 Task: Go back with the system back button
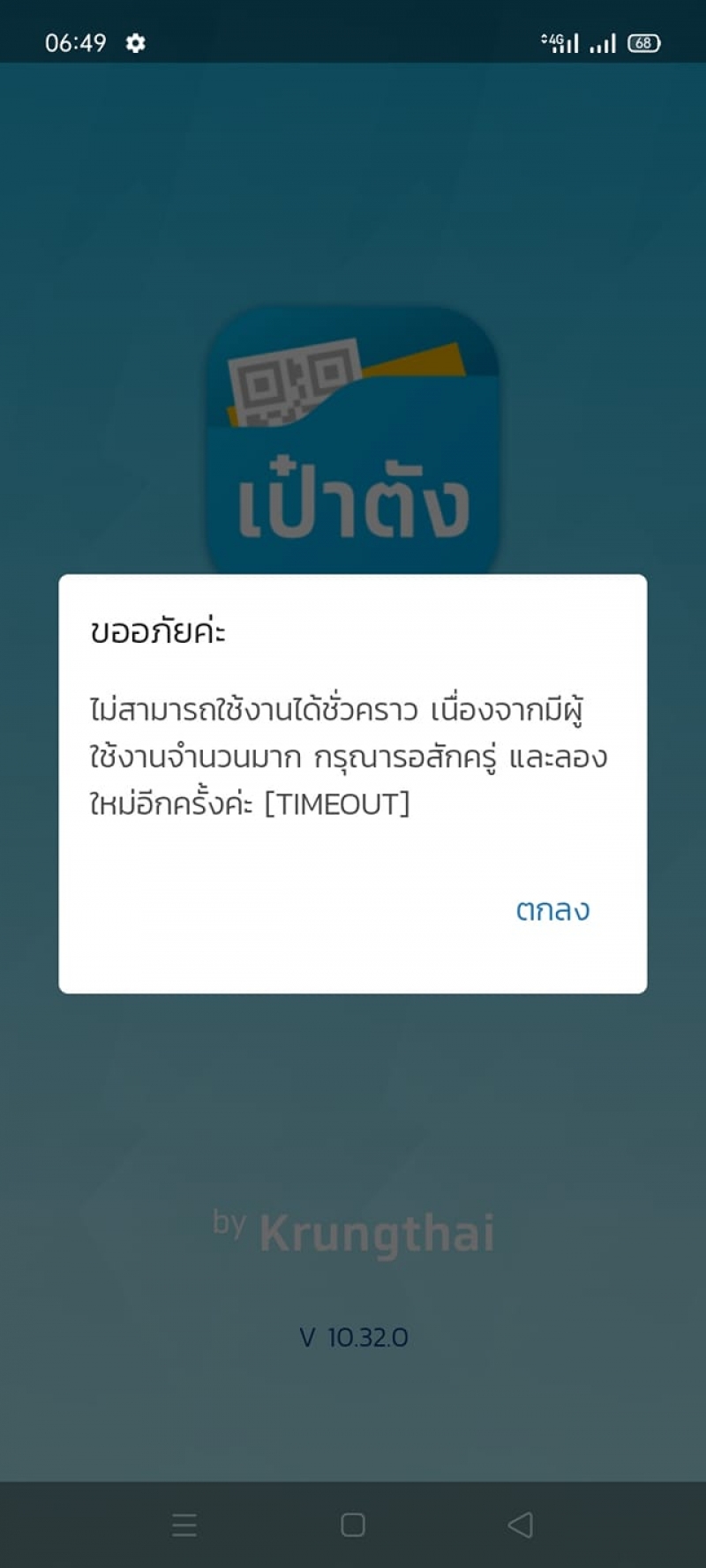[x=521, y=1525]
